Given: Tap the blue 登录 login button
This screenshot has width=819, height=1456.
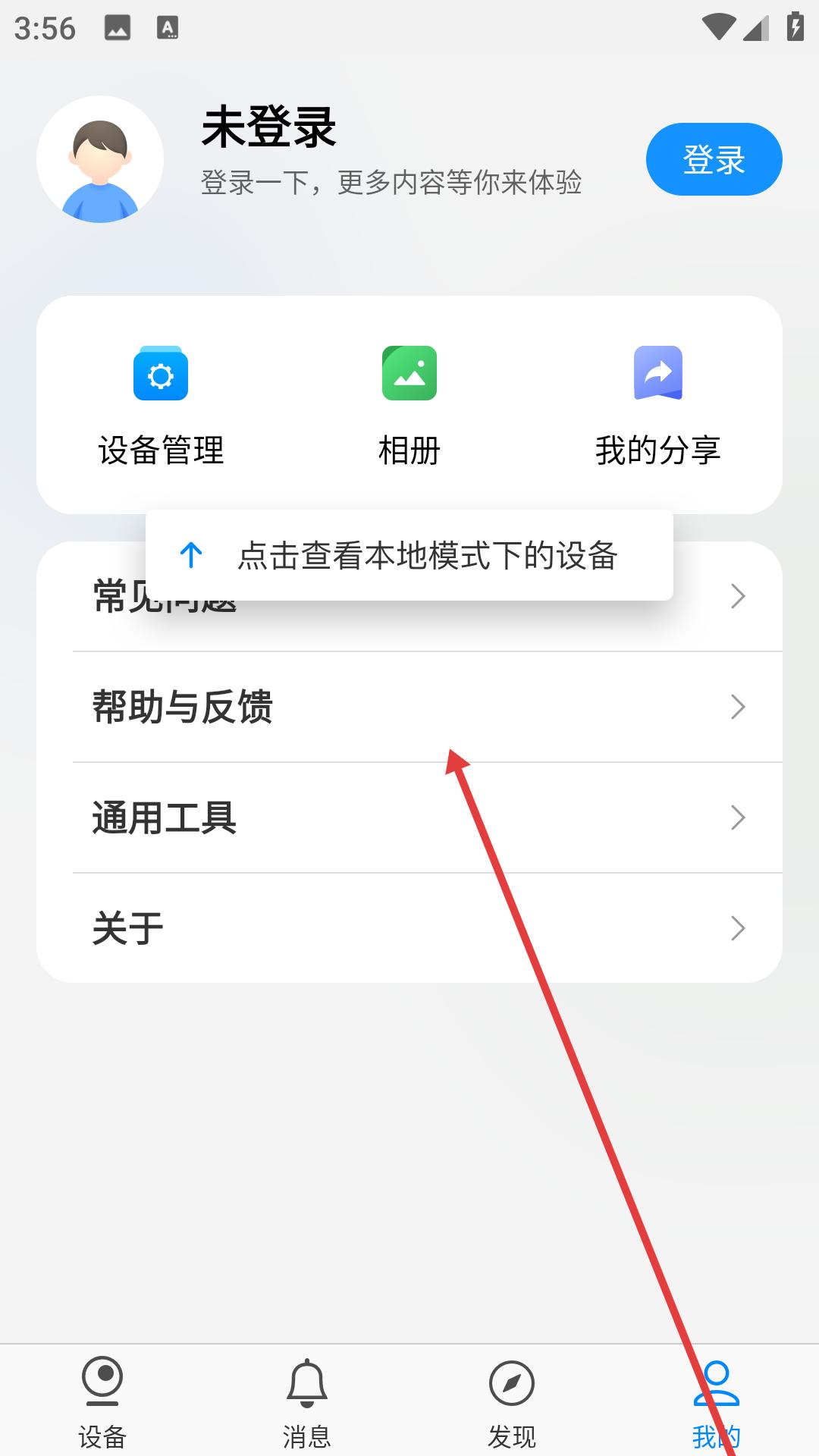Looking at the screenshot, I should [714, 159].
